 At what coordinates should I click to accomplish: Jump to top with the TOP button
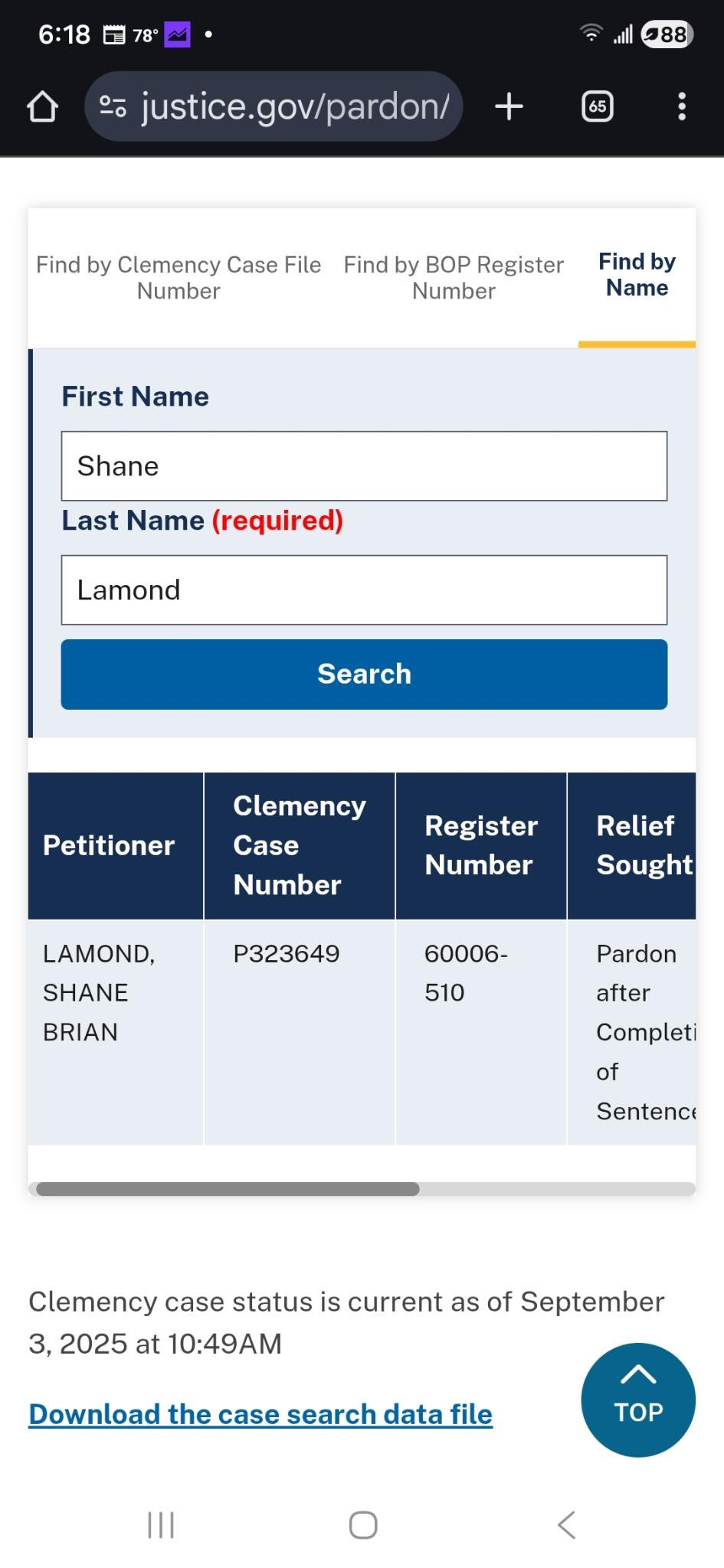pyautogui.click(x=638, y=1400)
